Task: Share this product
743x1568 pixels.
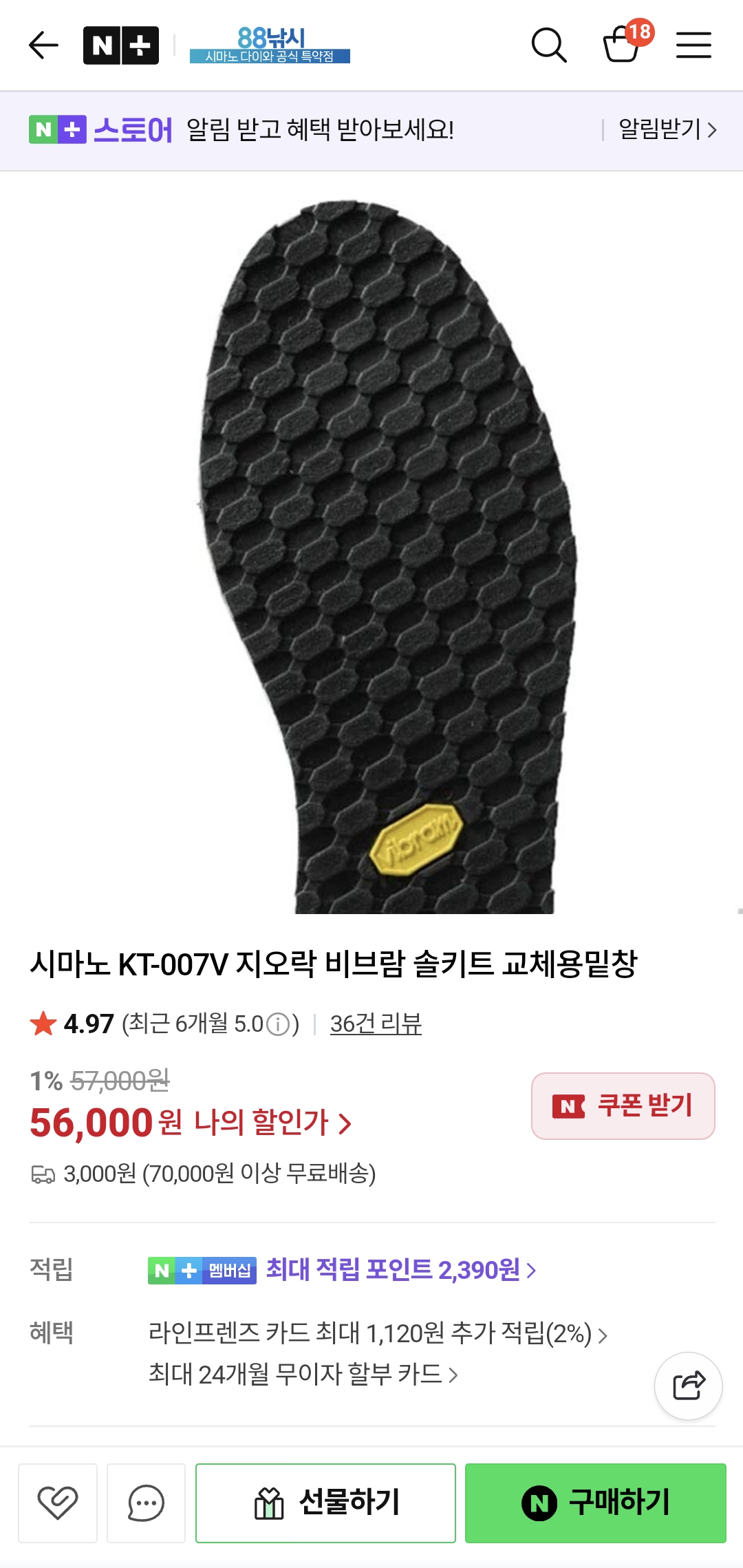Action: click(x=688, y=1386)
